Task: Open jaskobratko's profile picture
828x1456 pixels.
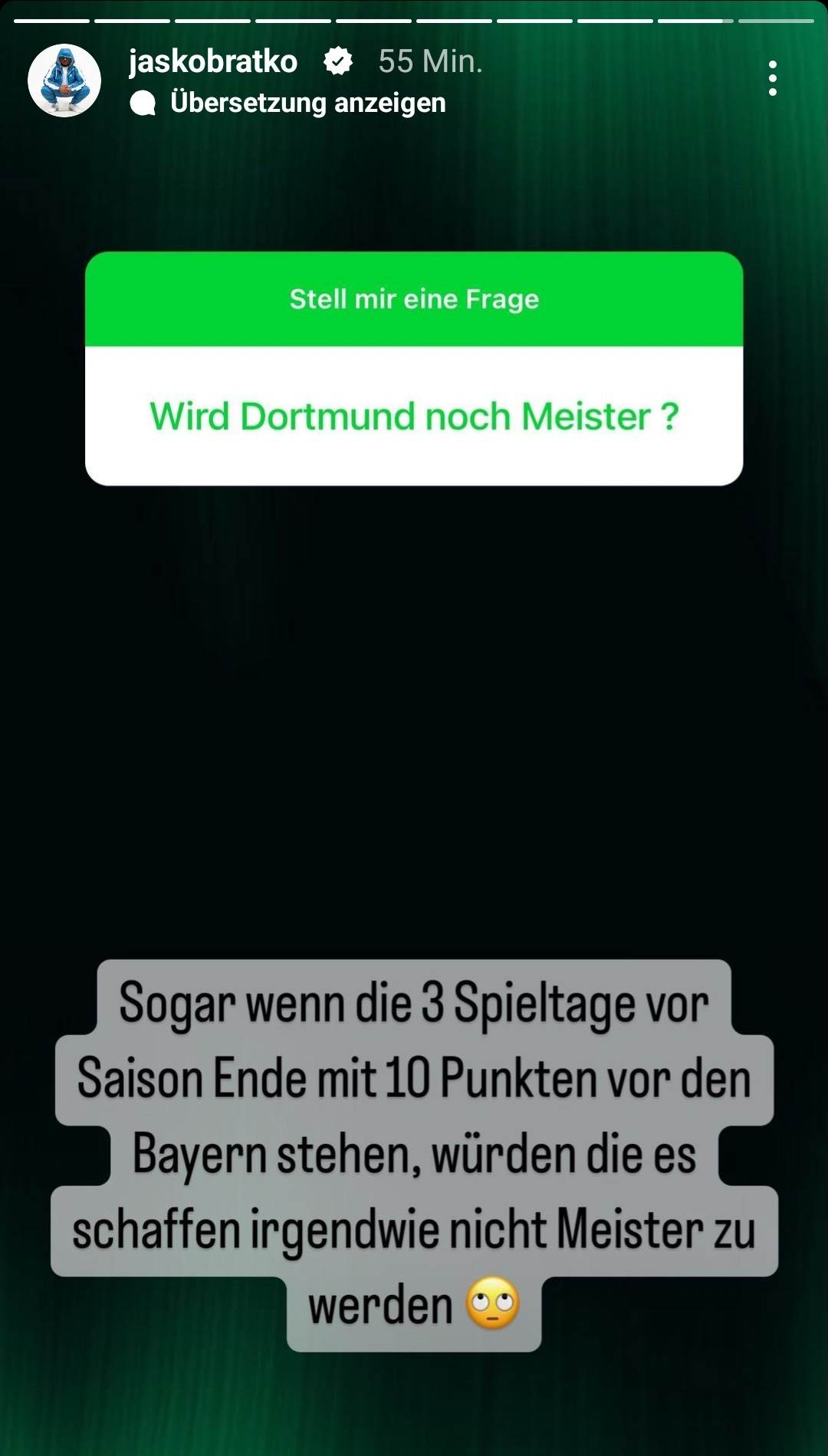Action: point(64,81)
